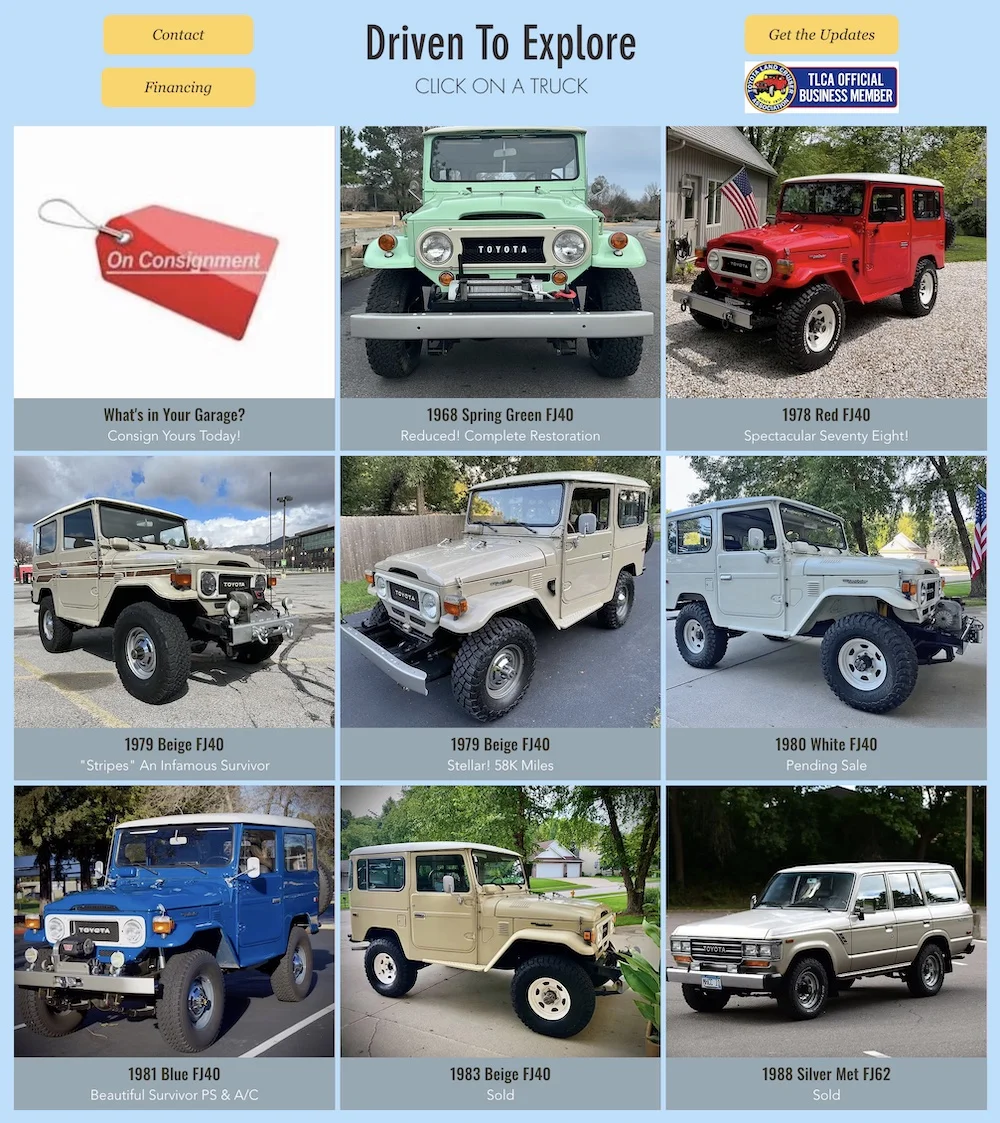View the 1968 Spring Green FJ40
Screen dimensions: 1000x1123
tap(500, 263)
